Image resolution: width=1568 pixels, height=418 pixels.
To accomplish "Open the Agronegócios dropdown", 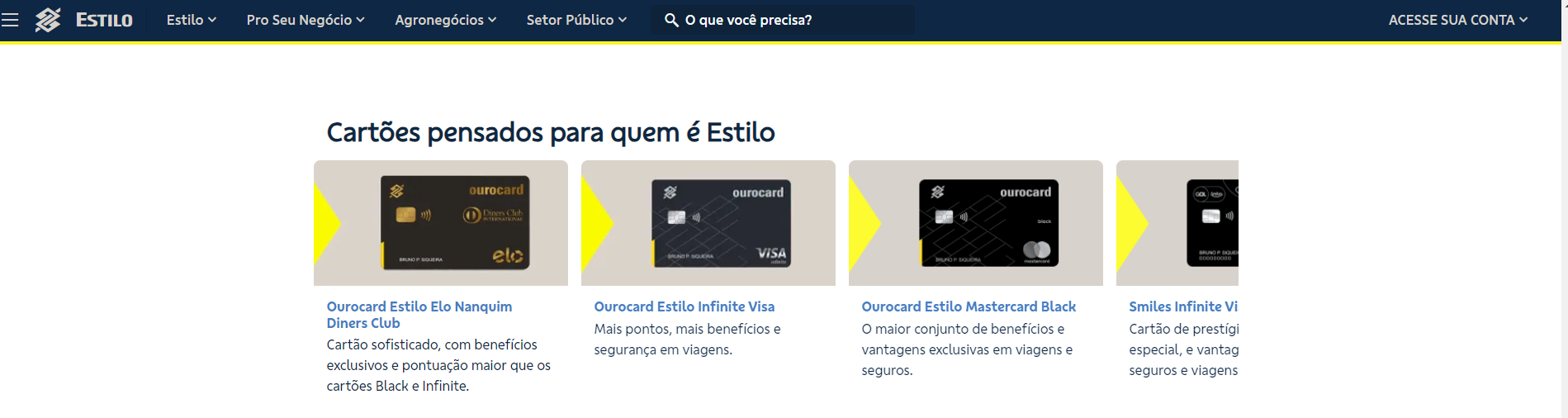I will pos(445,20).
